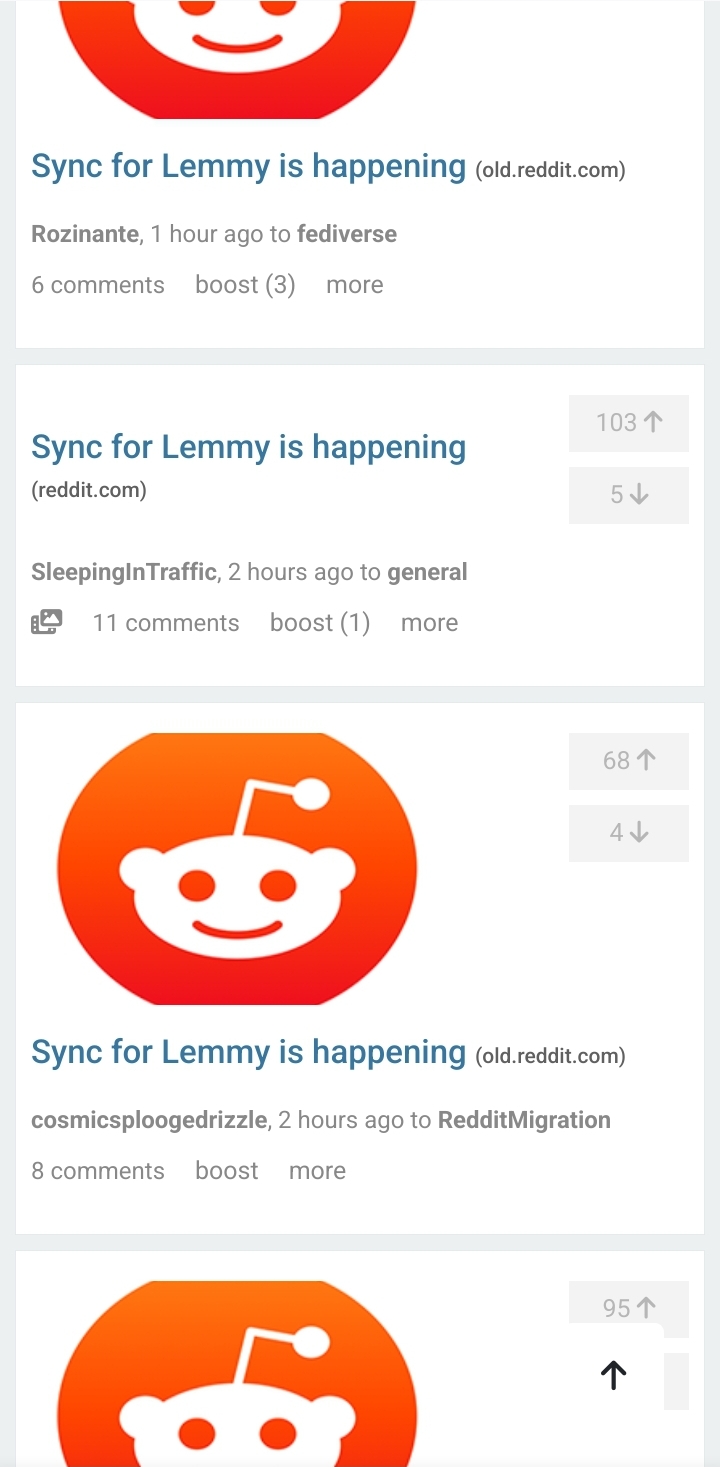Open SleepingInTraffic's Sync for Lemmy post title

[x=248, y=447]
